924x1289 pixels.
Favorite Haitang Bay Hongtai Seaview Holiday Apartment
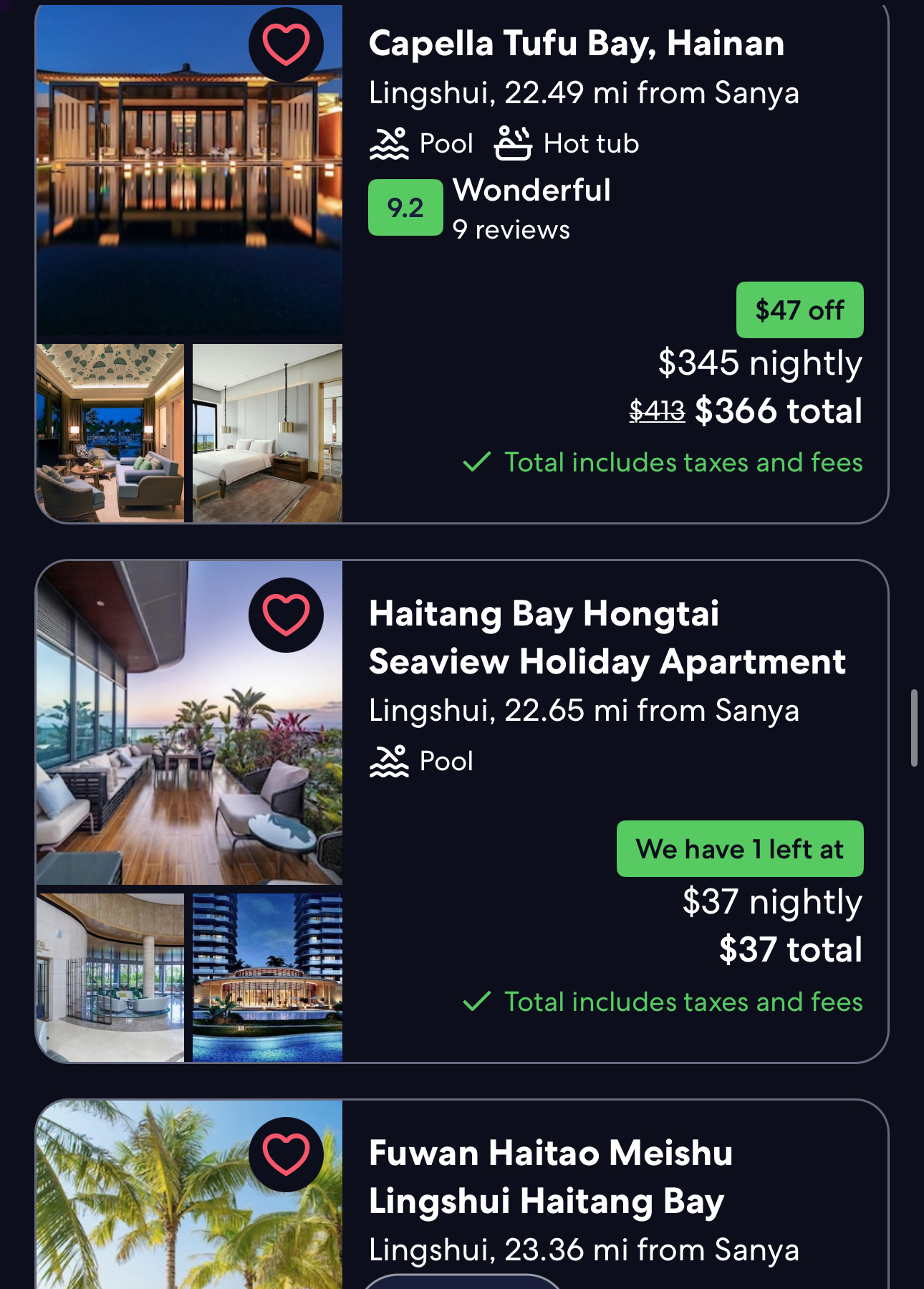pyautogui.click(x=286, y=615)
